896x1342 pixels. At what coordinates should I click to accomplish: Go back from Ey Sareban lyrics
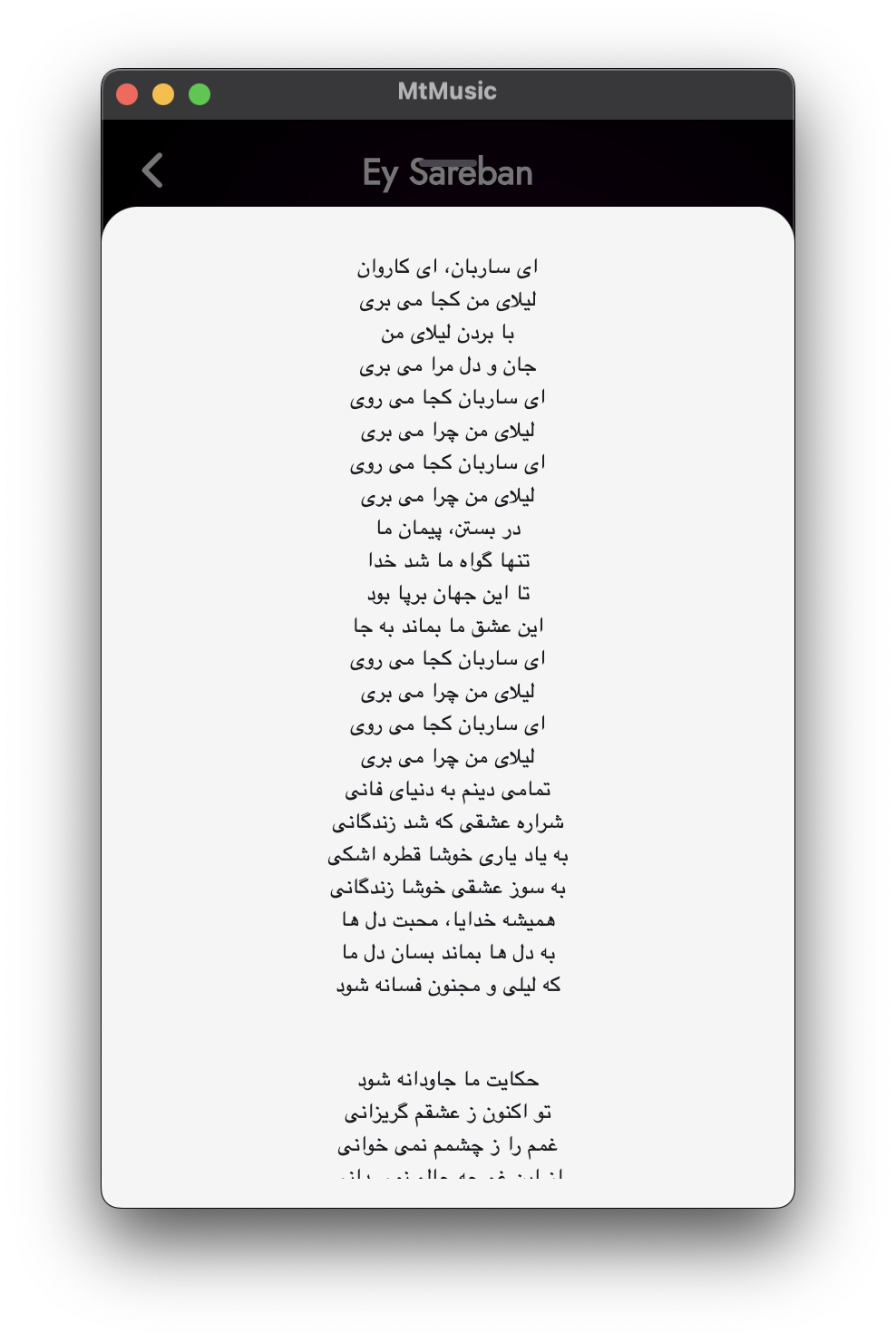pos(152,170)
